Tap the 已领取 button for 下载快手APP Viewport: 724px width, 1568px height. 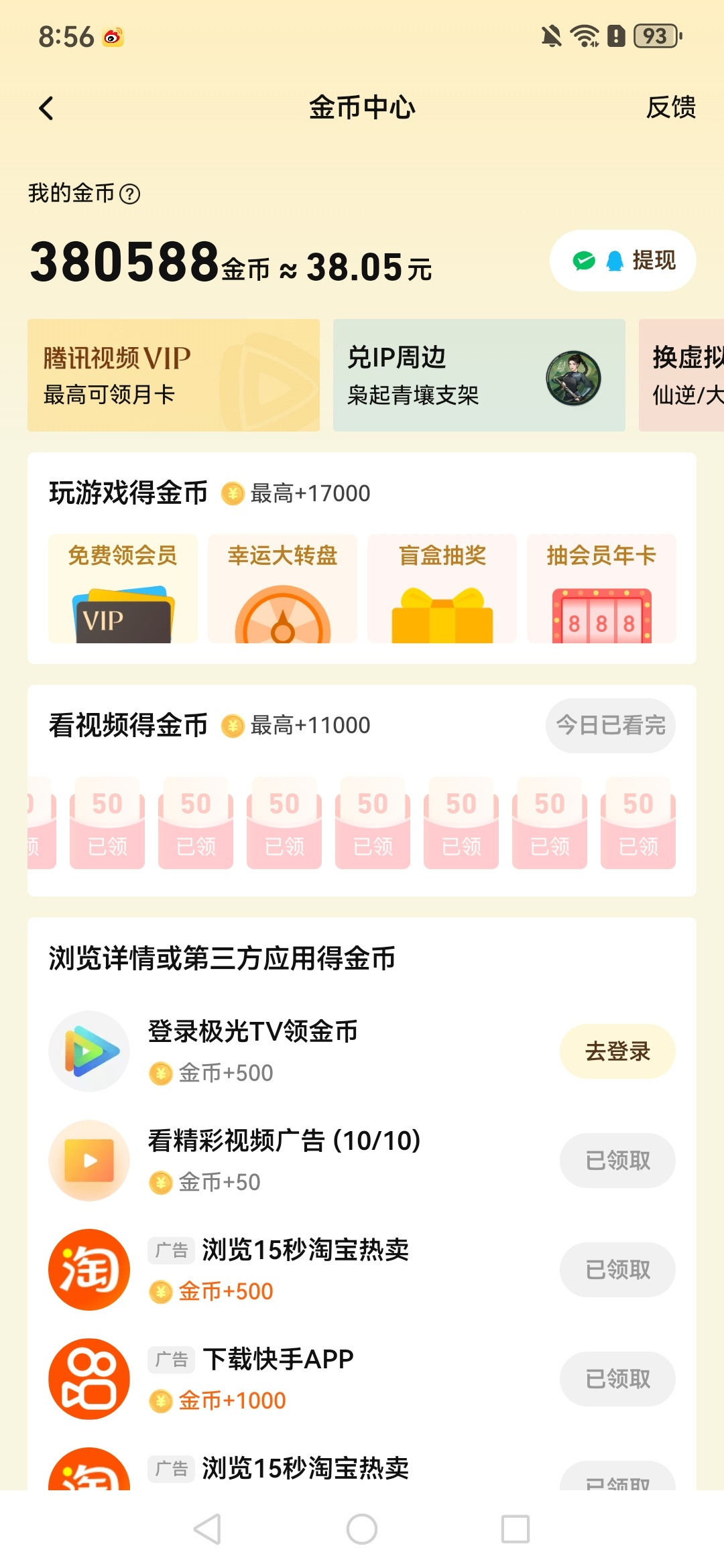coord(617,1380)
